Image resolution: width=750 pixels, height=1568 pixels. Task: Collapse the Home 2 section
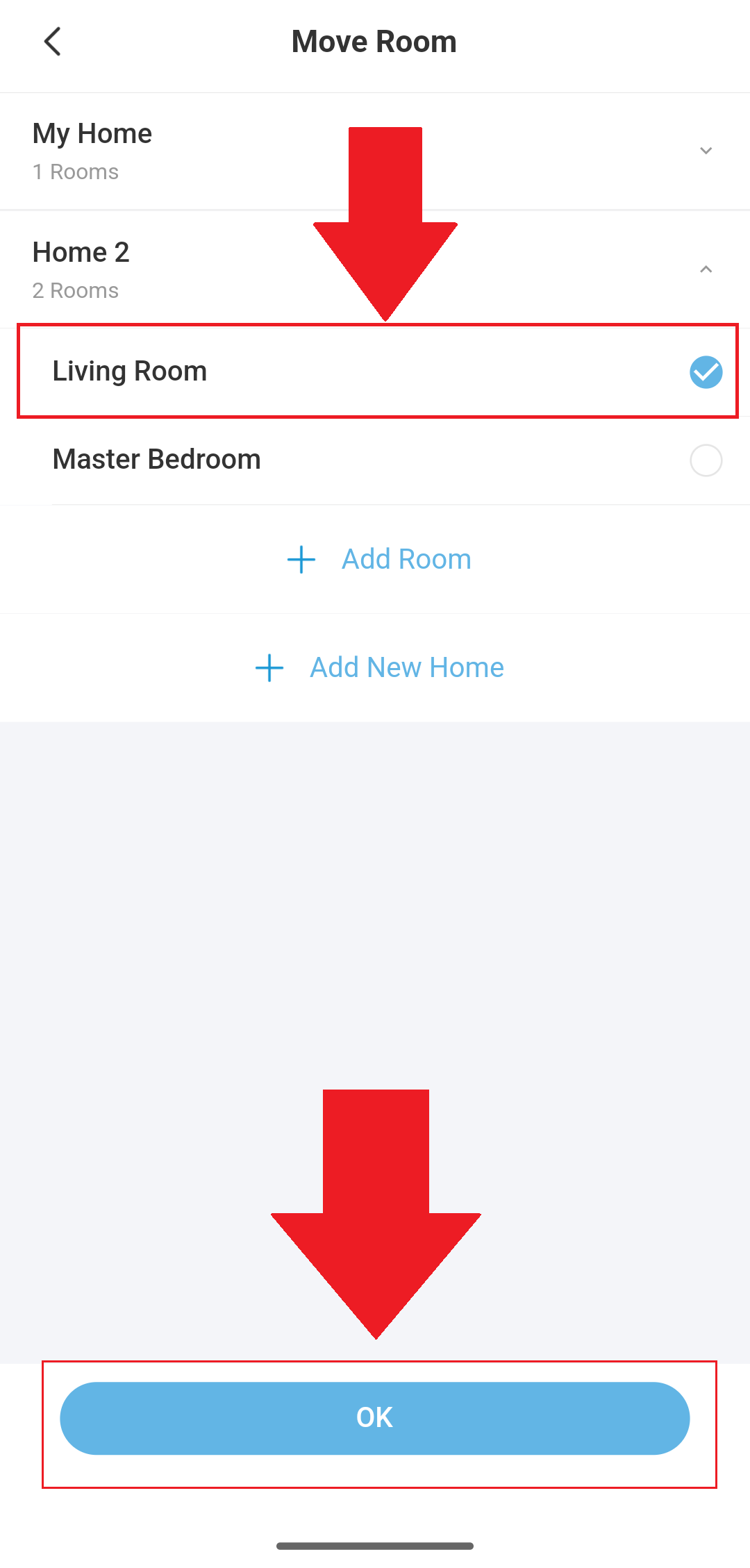point(706,269)
